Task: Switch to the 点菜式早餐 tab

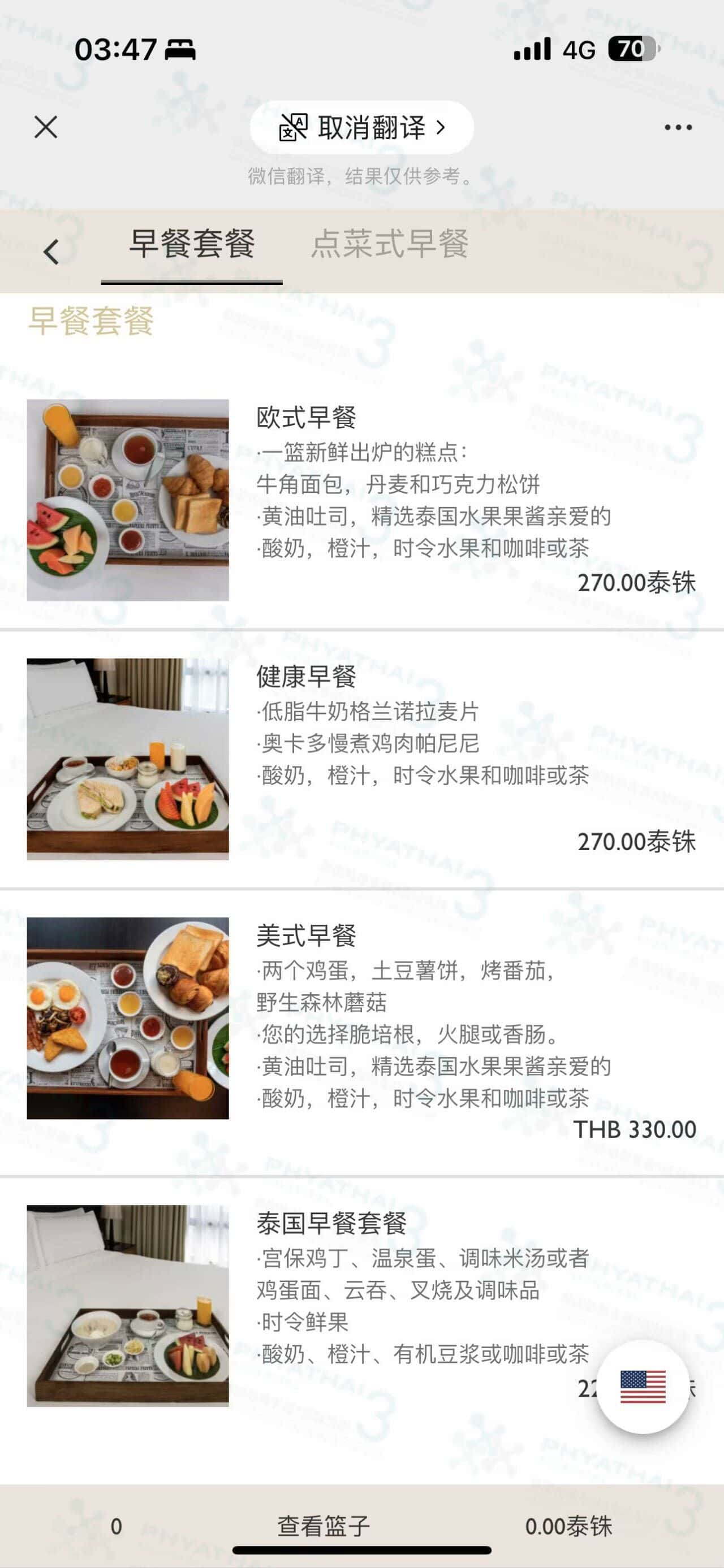Action: 390,245
